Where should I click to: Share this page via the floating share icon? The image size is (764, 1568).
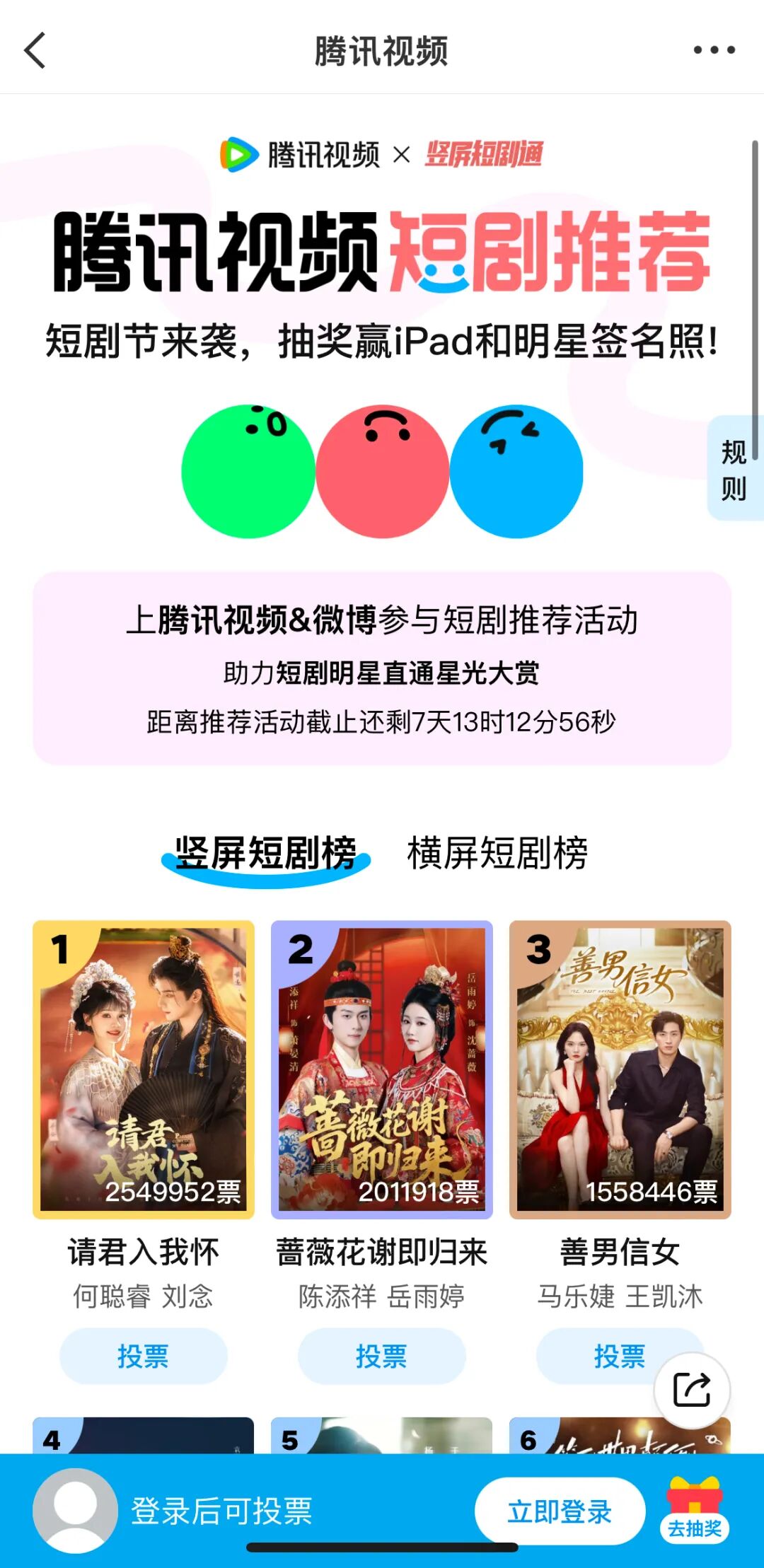point(692,1390)
